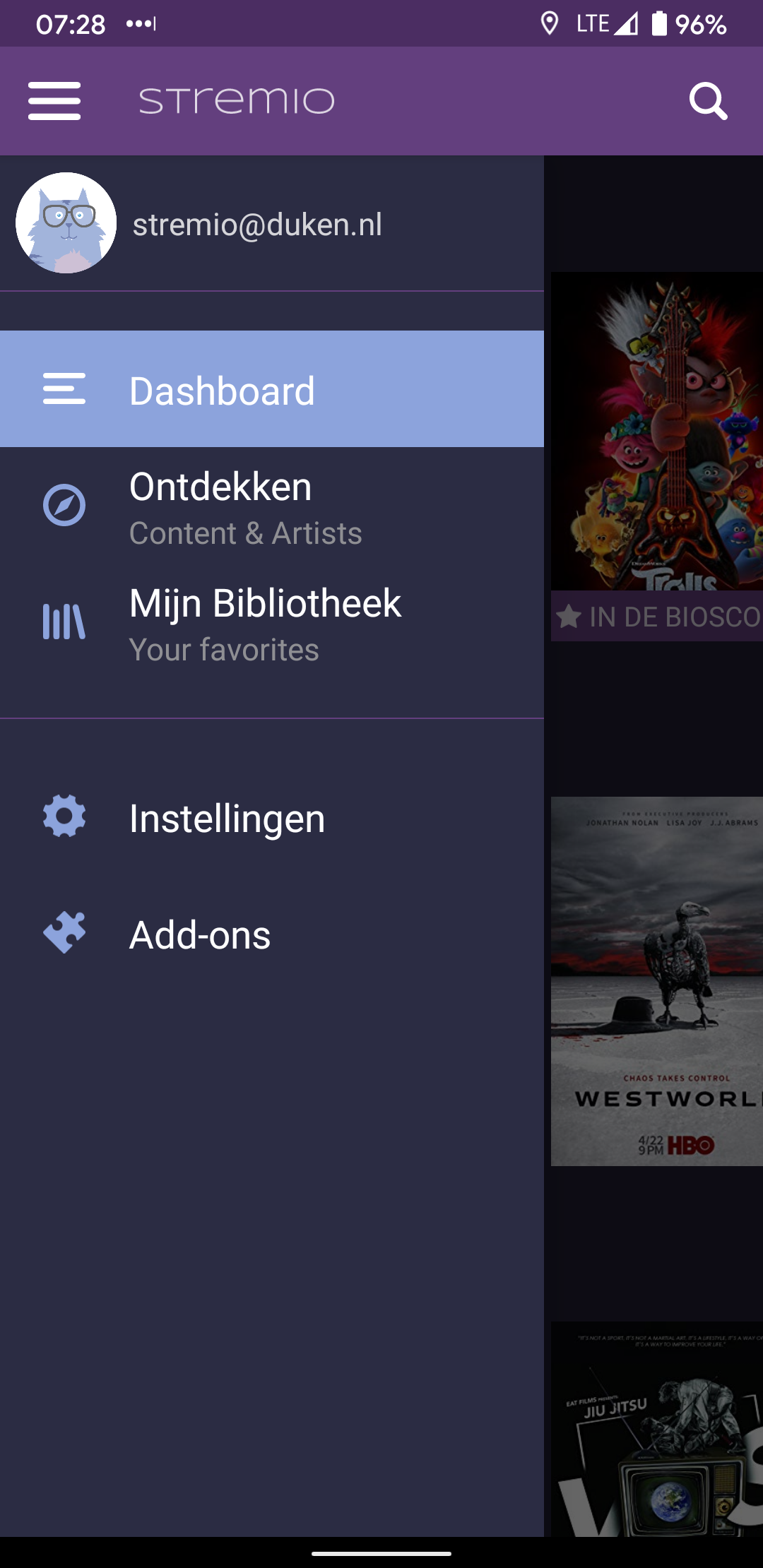Open the stremio@duken.nl account profile
The image size is (763, 1568).
(x=272, y=223)
